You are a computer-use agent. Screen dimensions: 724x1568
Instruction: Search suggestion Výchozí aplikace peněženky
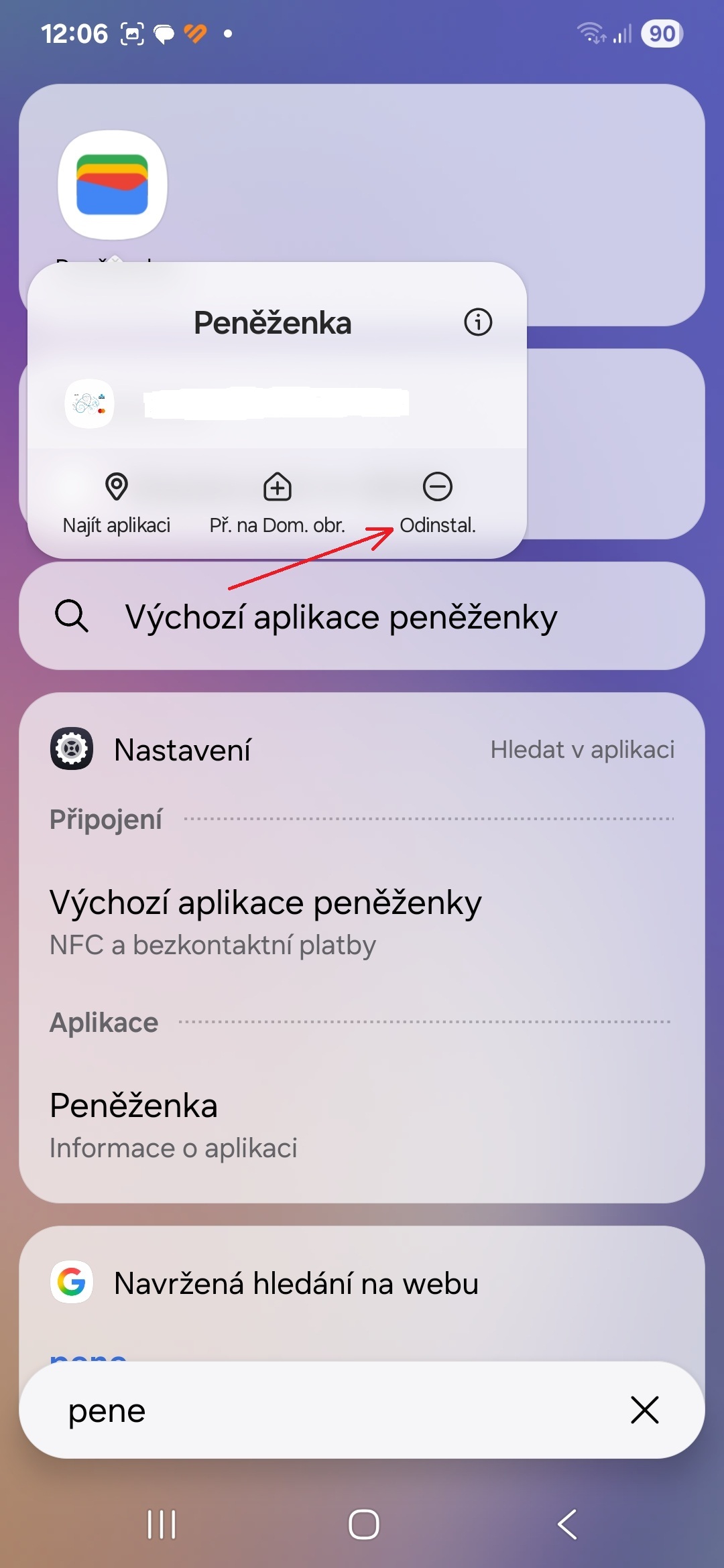(362, 616)
